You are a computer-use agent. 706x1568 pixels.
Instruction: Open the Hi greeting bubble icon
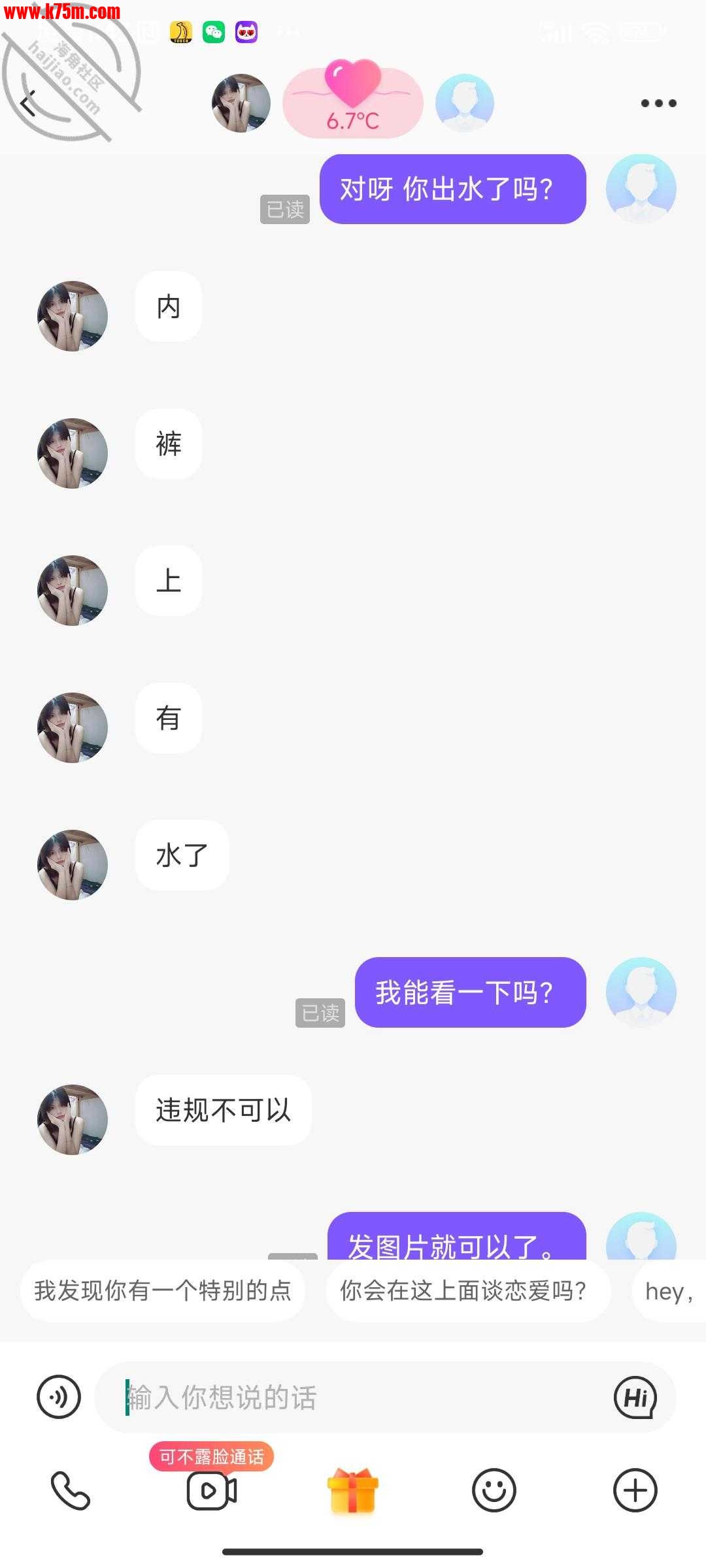[635, 1397]
